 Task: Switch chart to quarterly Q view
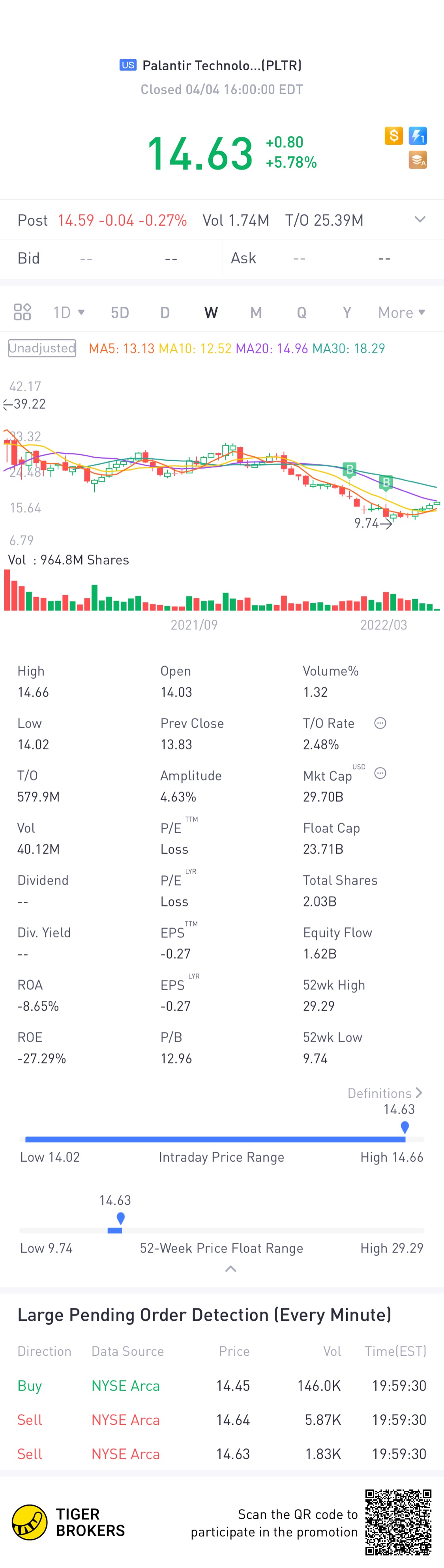coord(302,313)
